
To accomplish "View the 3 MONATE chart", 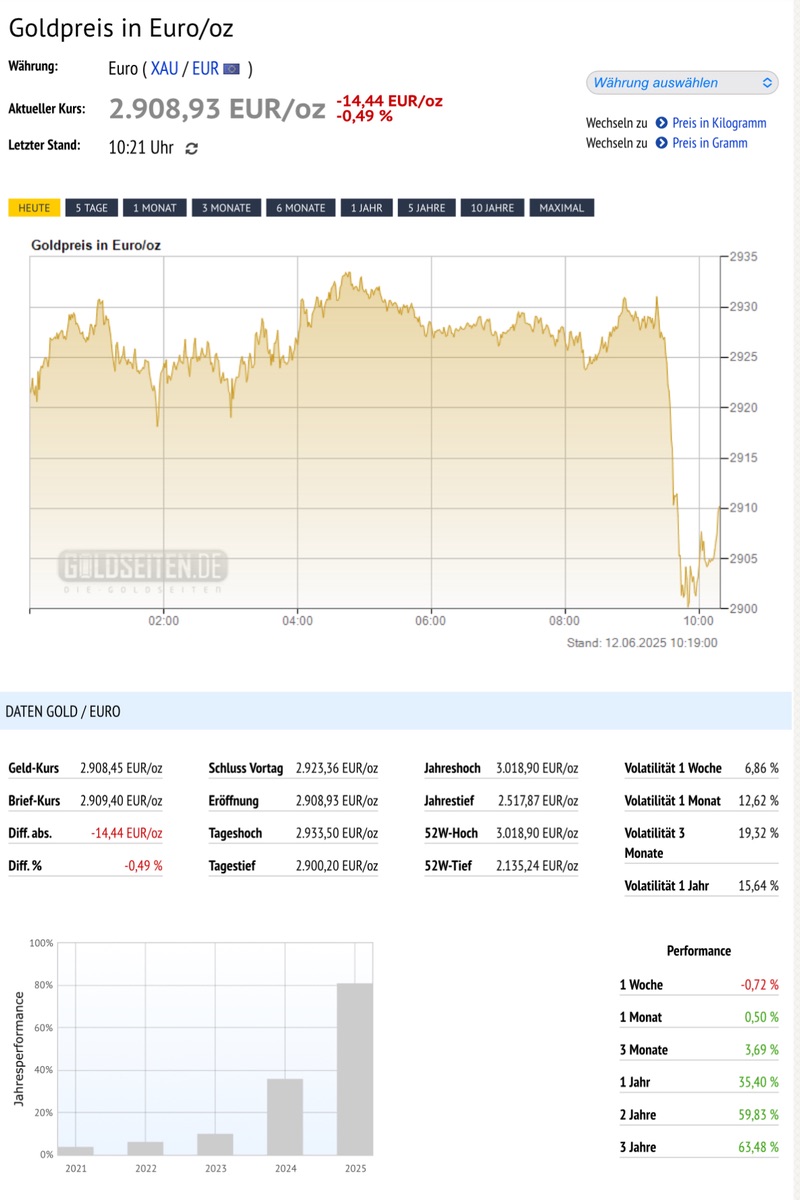I will (227, 208).
